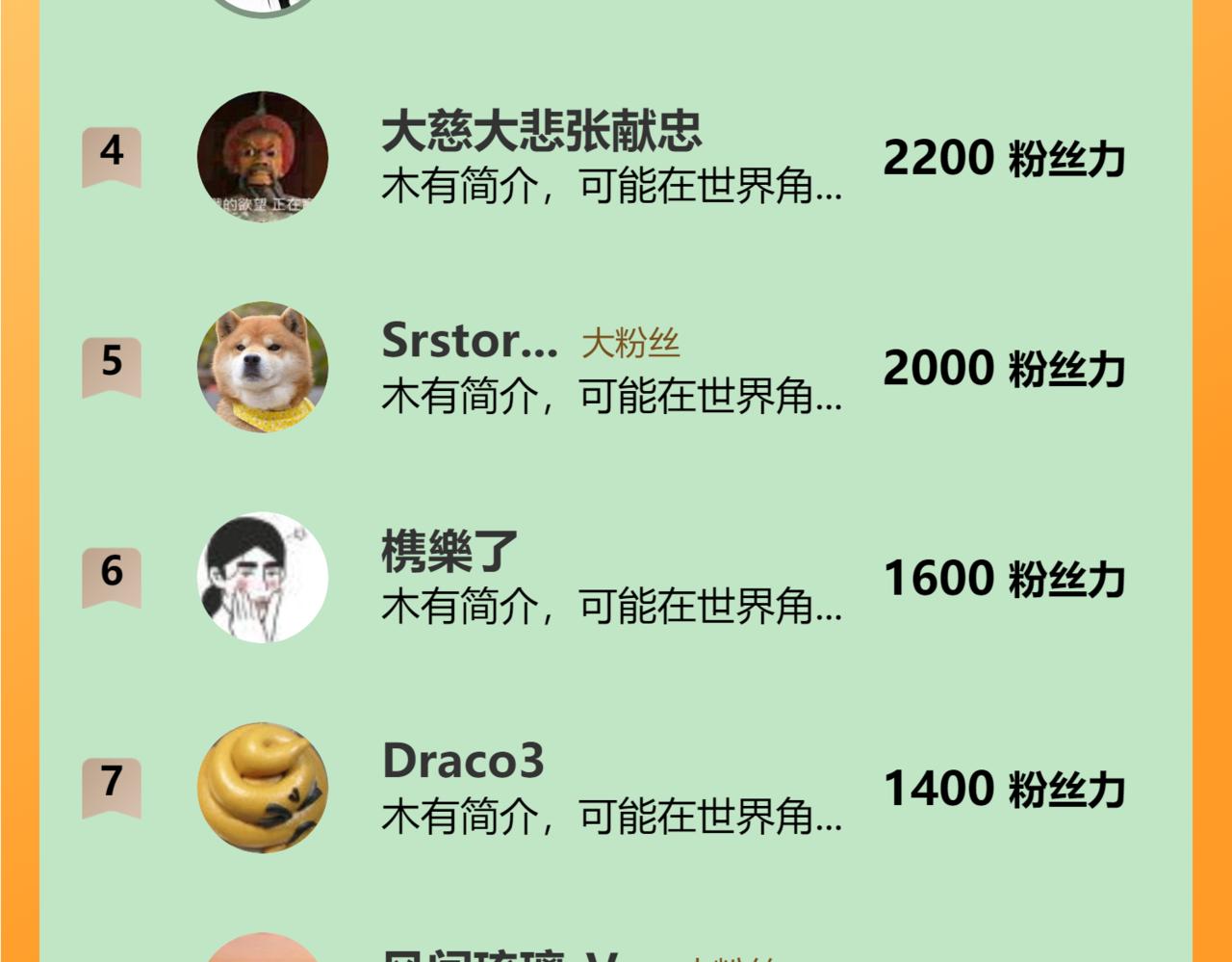
Task: Tap the shiba dog avatar of Srstor...
Action: pos(263,367)
